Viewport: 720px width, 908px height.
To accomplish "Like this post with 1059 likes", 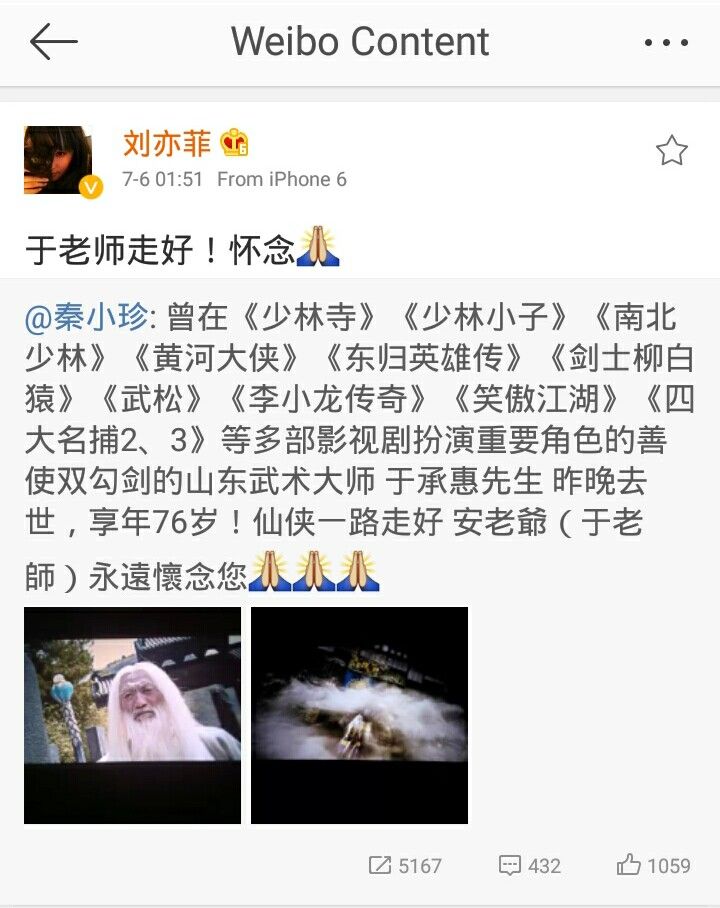I will click(x=653, y=865).
